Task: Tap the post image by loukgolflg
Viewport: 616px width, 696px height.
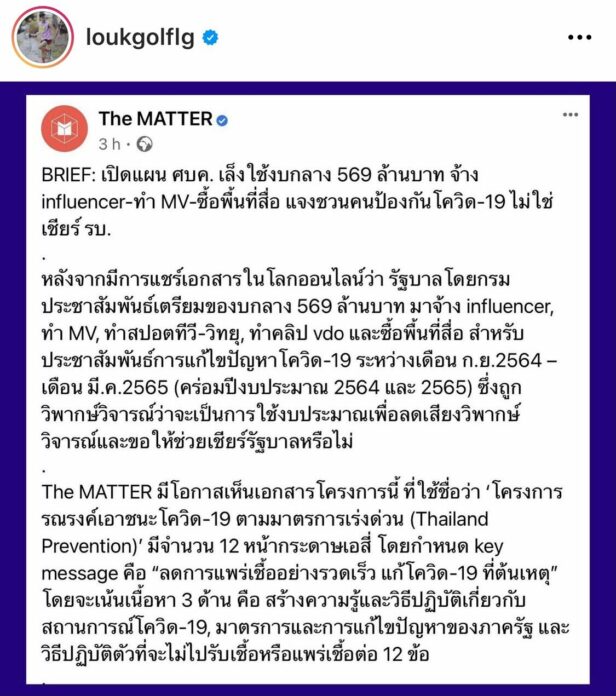Action: point(308,390)
